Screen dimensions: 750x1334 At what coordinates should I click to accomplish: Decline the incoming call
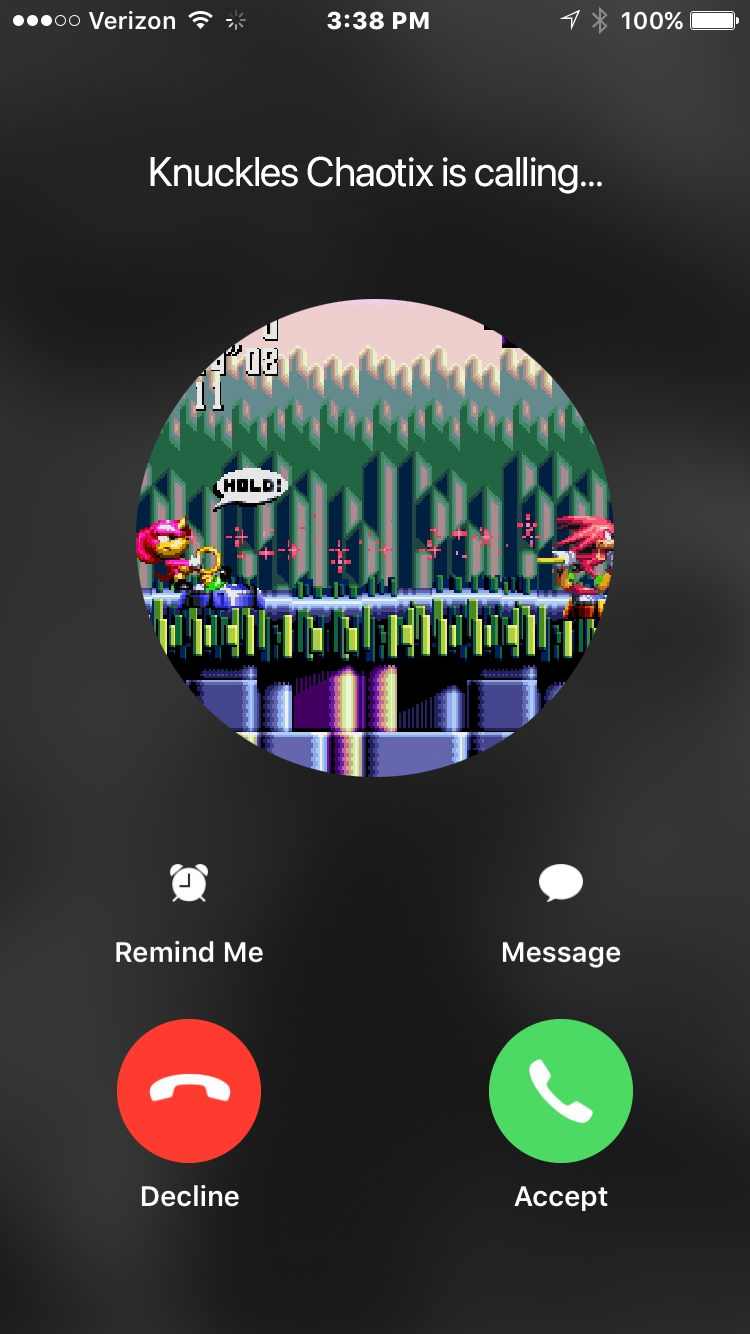pos(189,1091)
